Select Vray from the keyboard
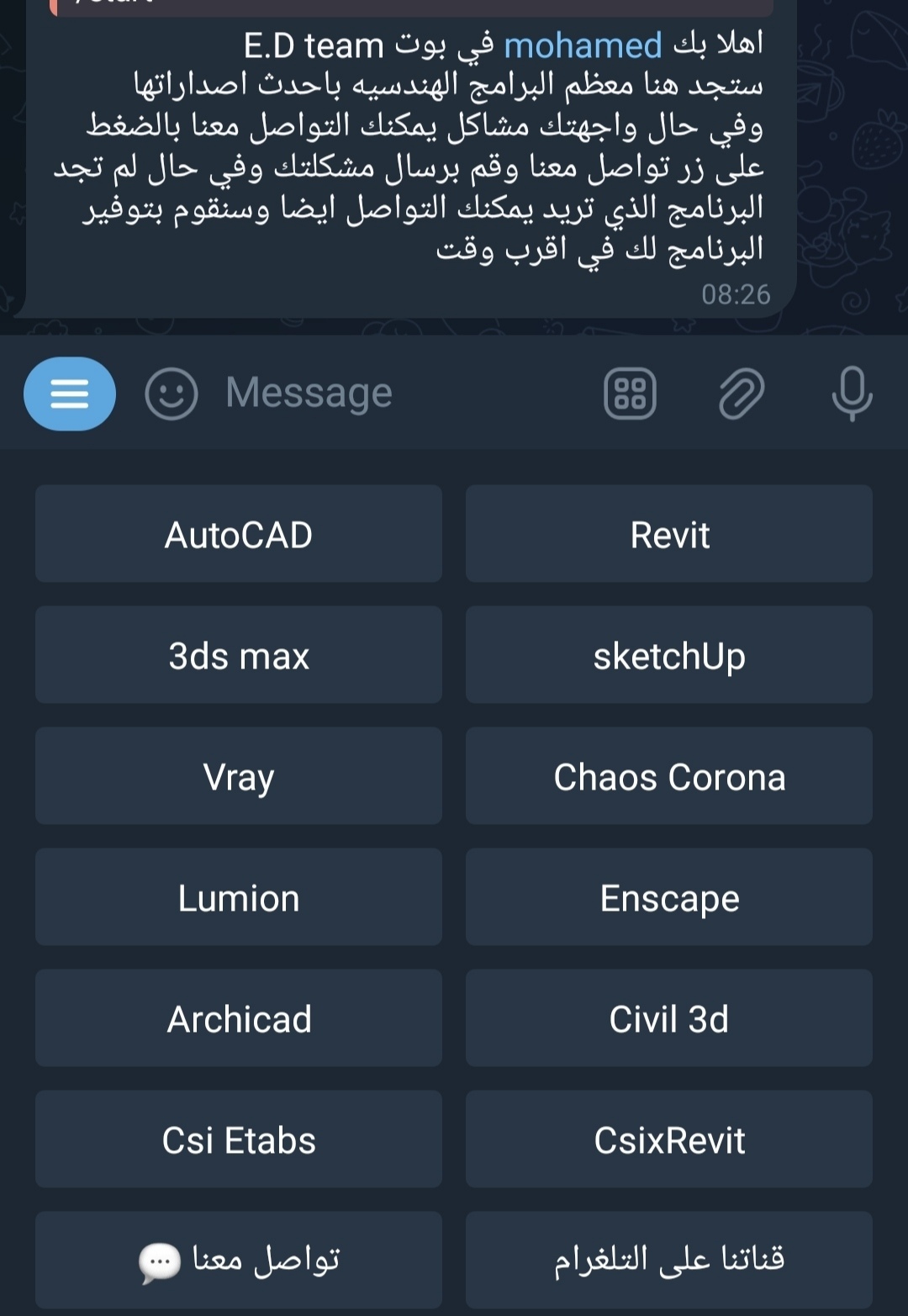Viewport: 908px width, 1316px height. point(239,776)
